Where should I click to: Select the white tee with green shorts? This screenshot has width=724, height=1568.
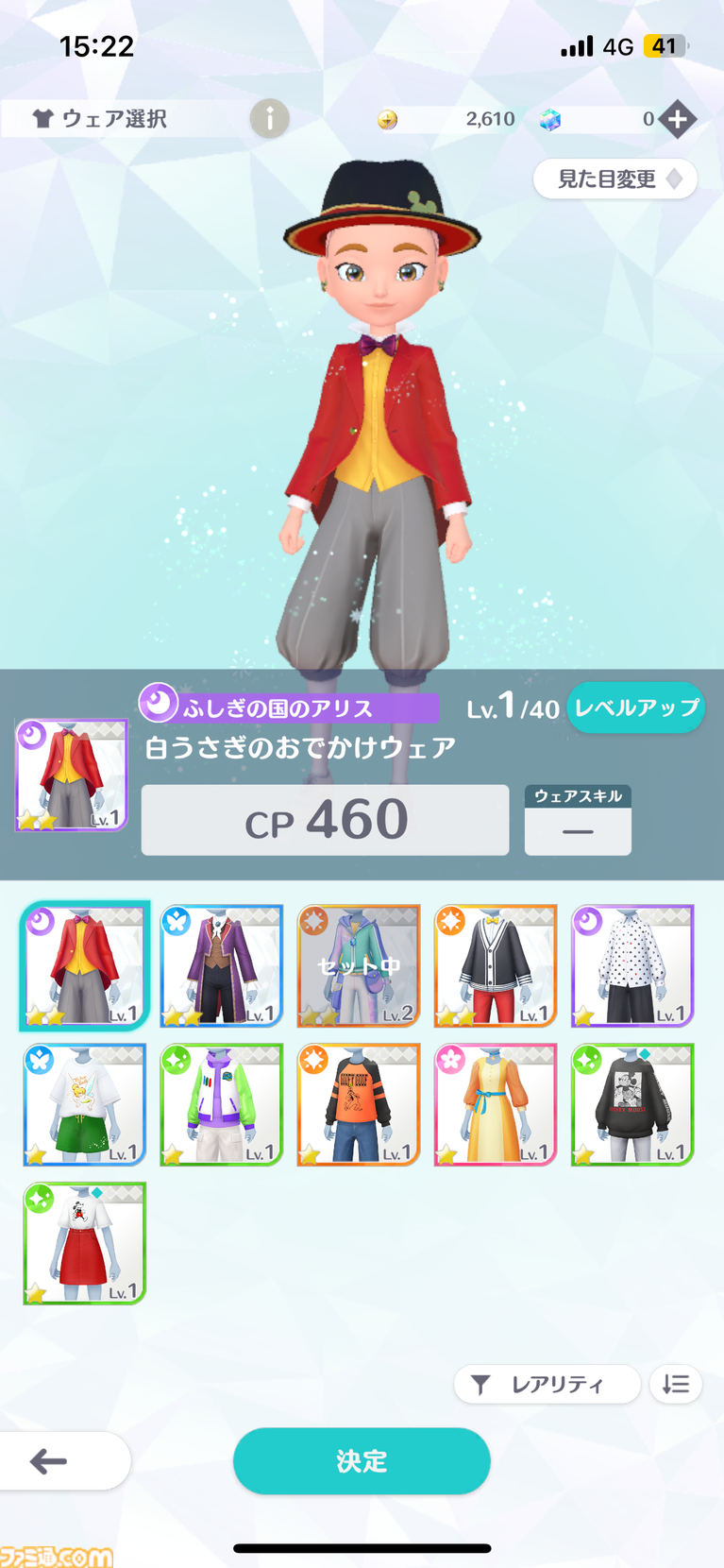pos(85,1104)
